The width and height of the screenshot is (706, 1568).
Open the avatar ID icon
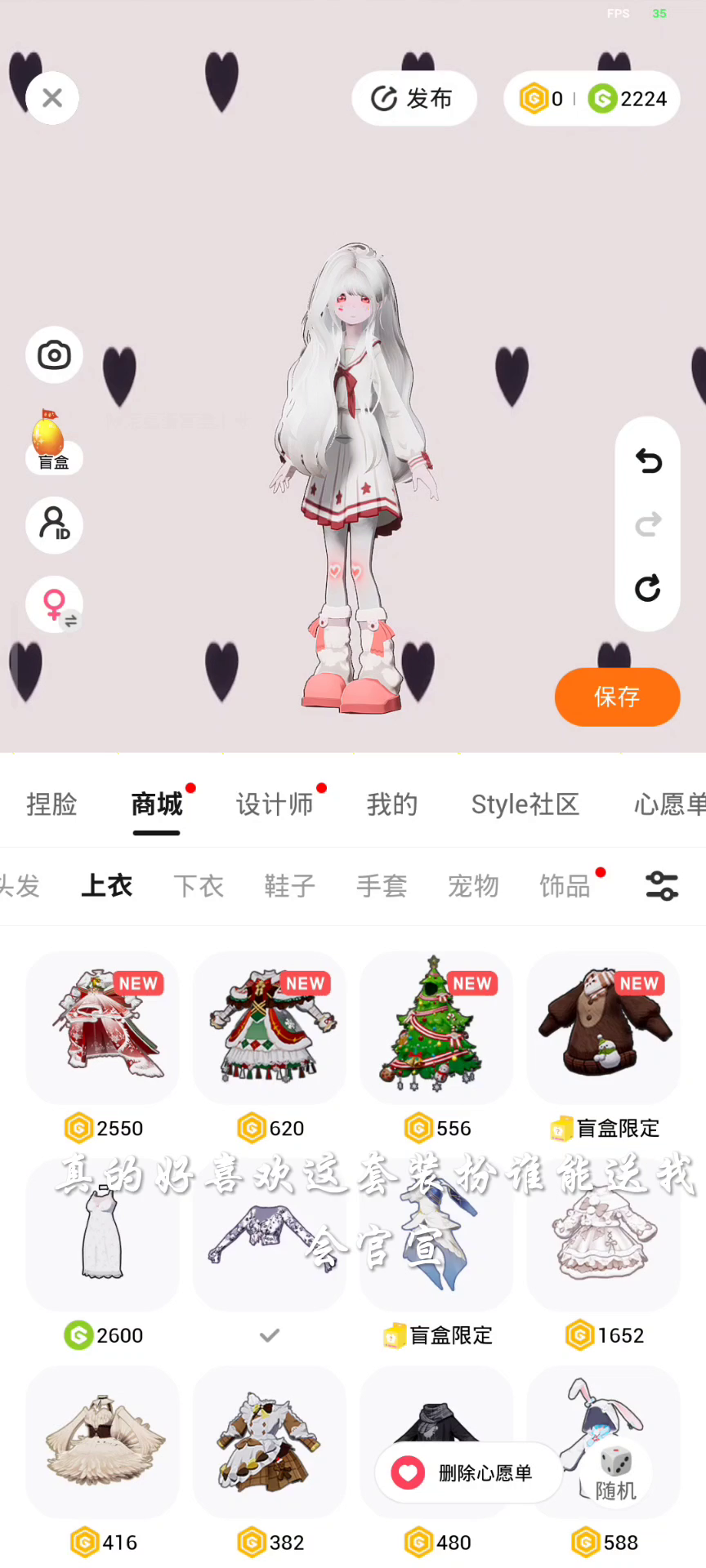pyautogui.click(x=54, y=524)
